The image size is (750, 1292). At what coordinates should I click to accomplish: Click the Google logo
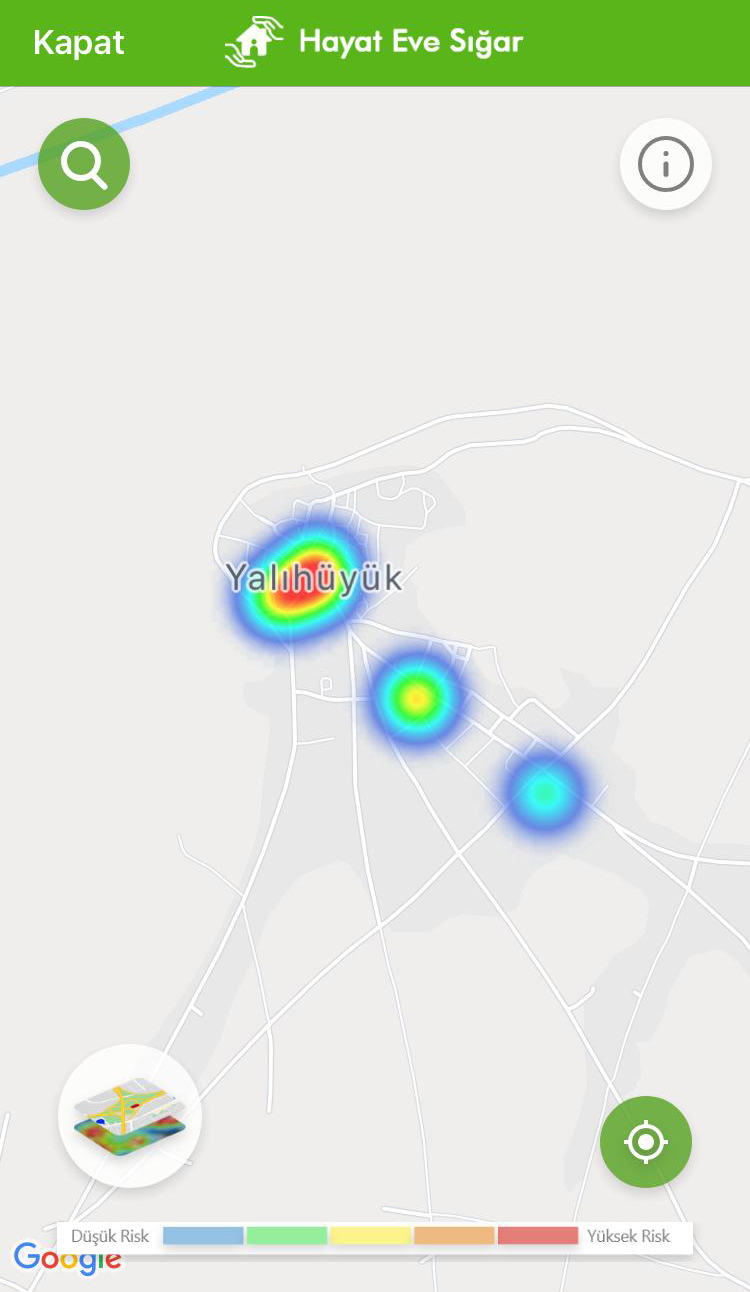click(x=67, y=1260)
